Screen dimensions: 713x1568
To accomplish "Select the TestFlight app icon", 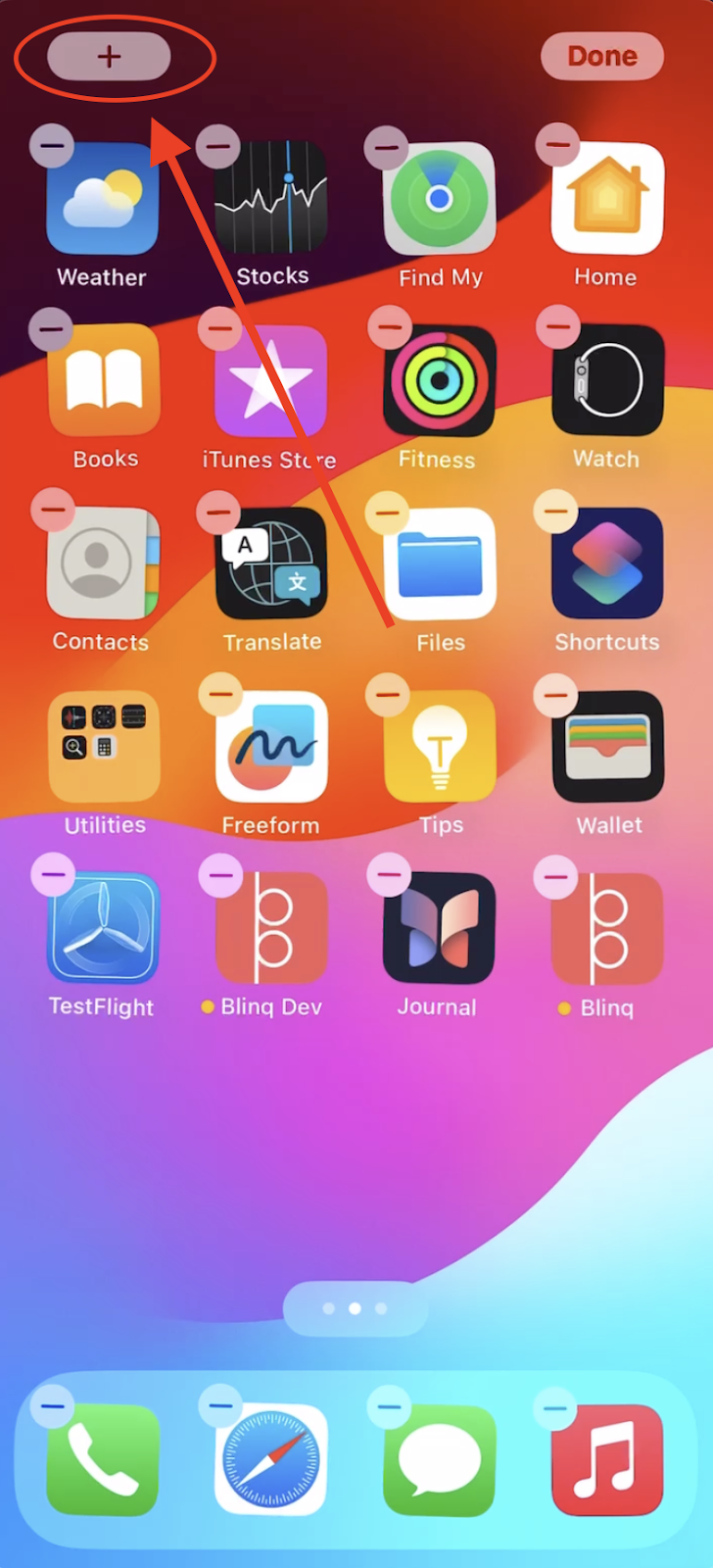I will point(103,928).
